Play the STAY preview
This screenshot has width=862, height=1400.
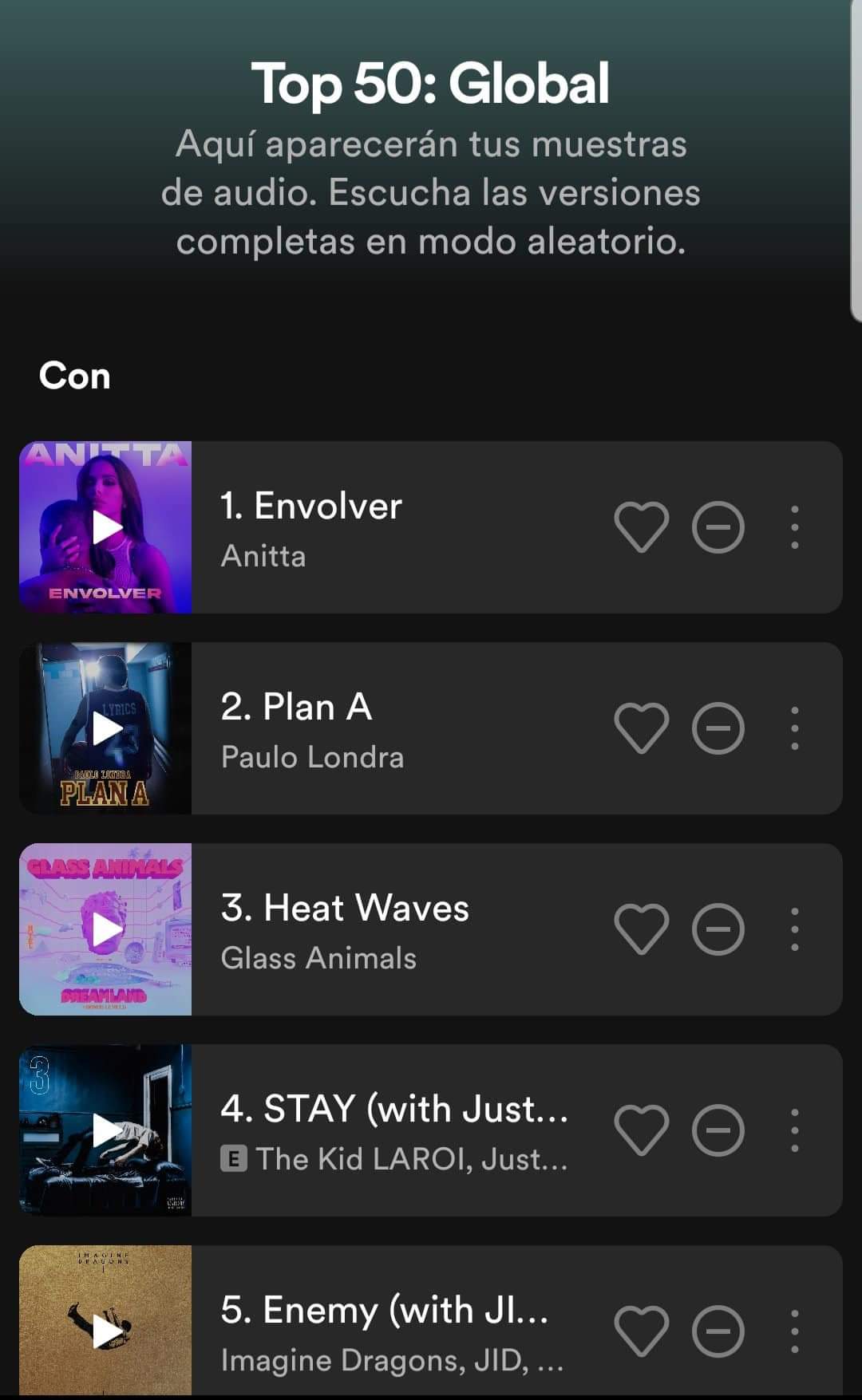tap(105, 1130)
